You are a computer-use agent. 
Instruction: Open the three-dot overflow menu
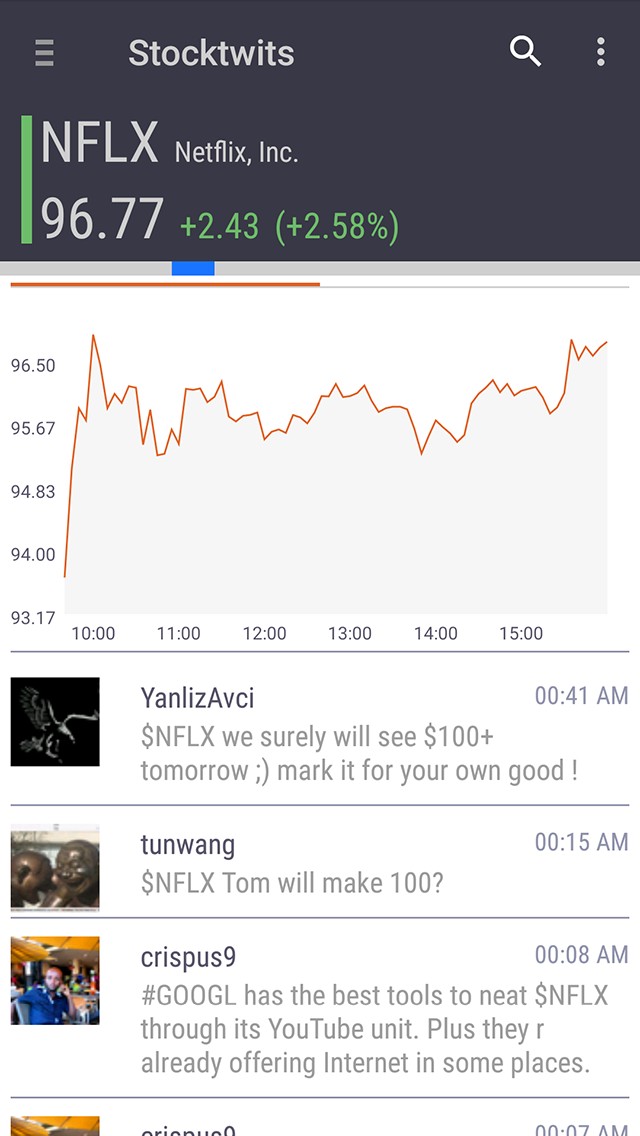pyautogui.click(x=600, y=52)
